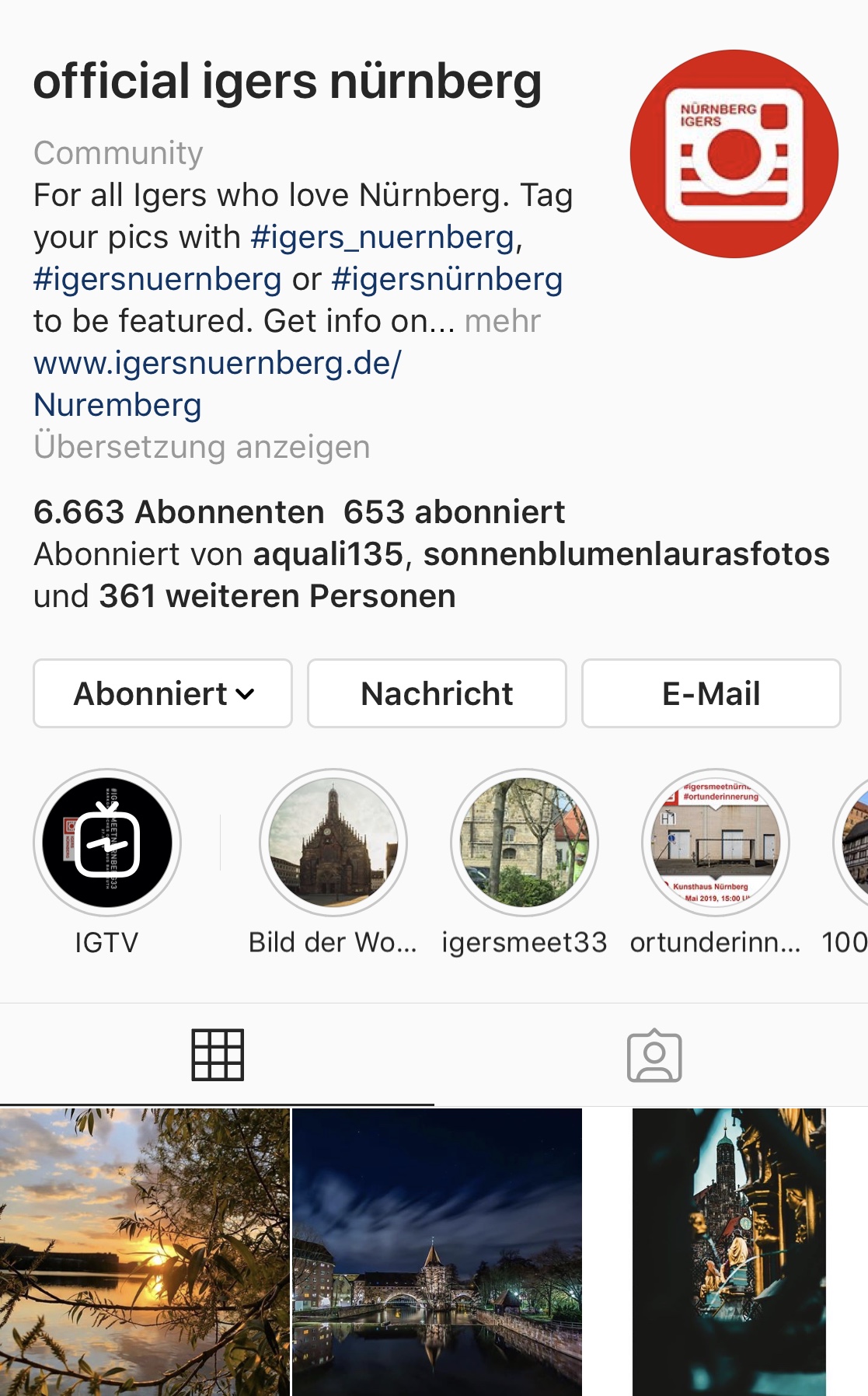Open the sunset lake photo post
Viewport: 868px width, 1396px height.
coord(145,1252)
